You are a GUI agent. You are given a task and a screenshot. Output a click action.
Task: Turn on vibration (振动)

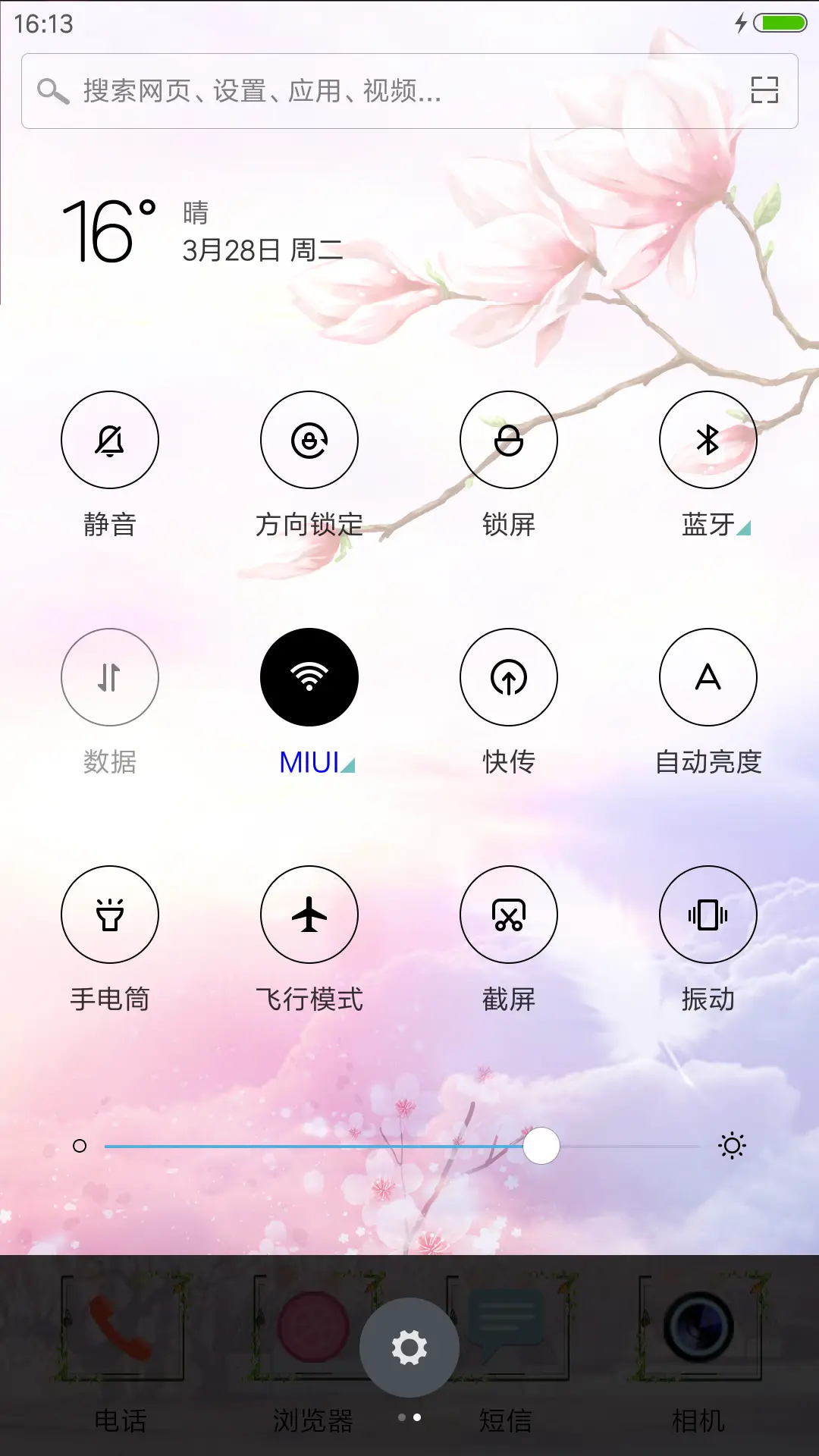pos(708,915)
